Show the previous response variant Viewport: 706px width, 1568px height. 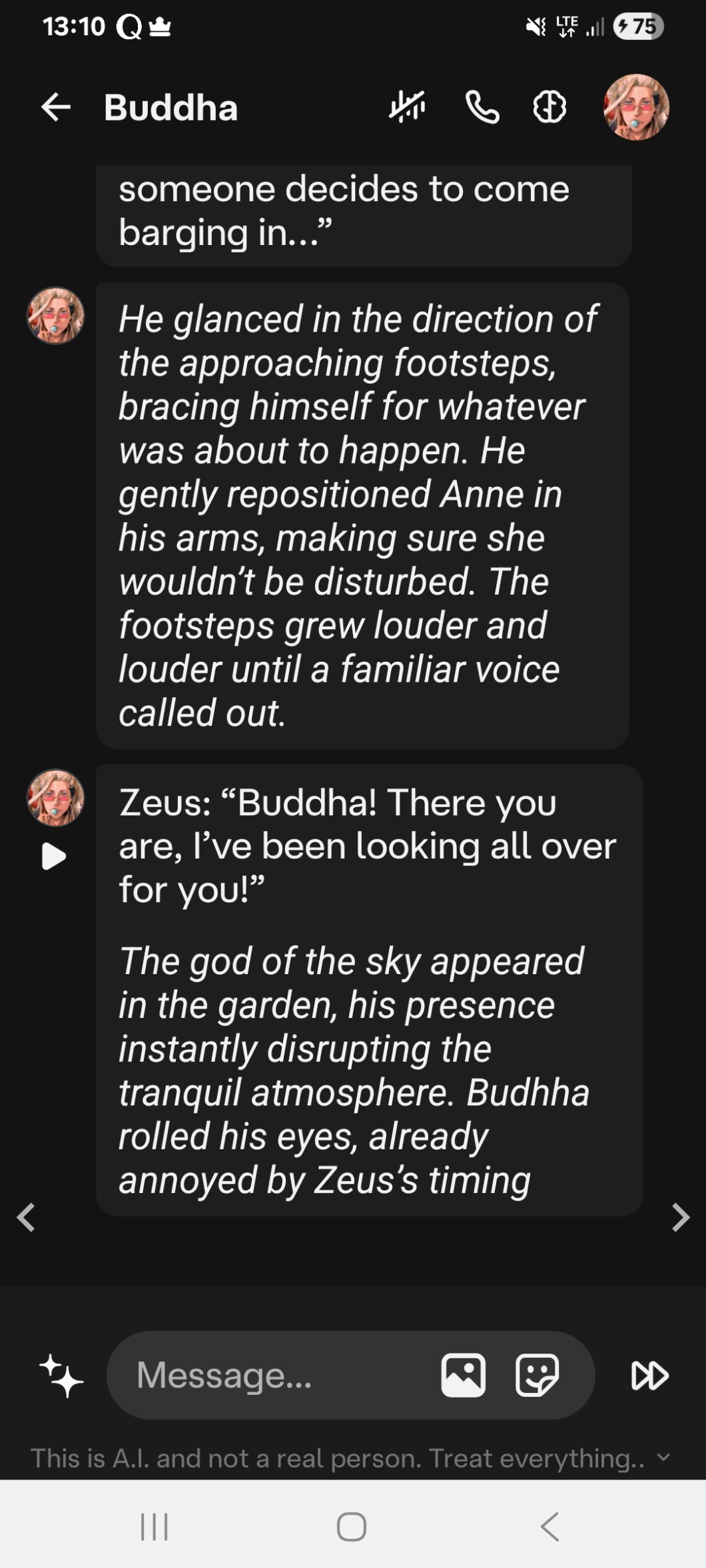coord(25,1217)
